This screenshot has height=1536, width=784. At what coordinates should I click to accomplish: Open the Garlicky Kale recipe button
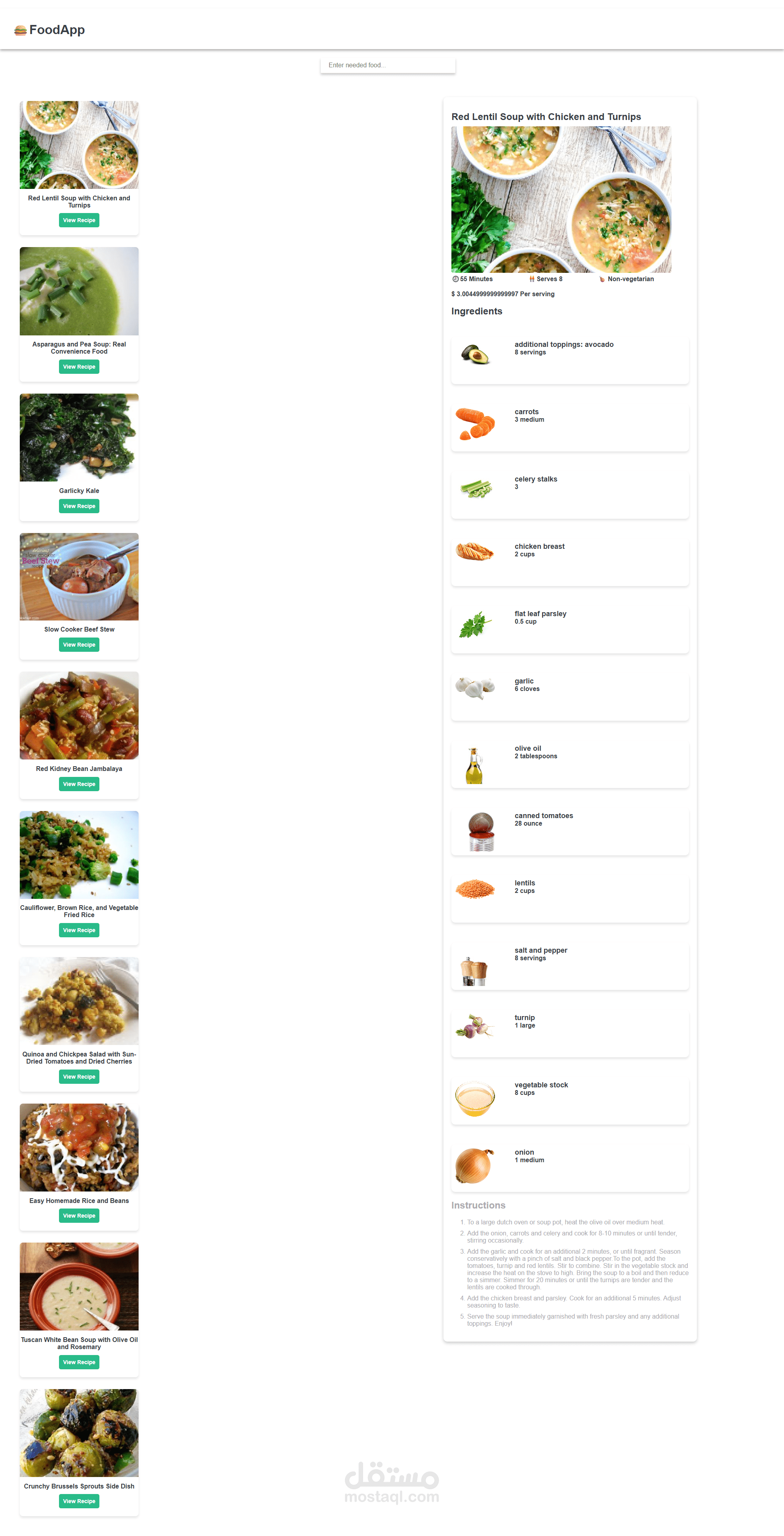coord(79,506)
